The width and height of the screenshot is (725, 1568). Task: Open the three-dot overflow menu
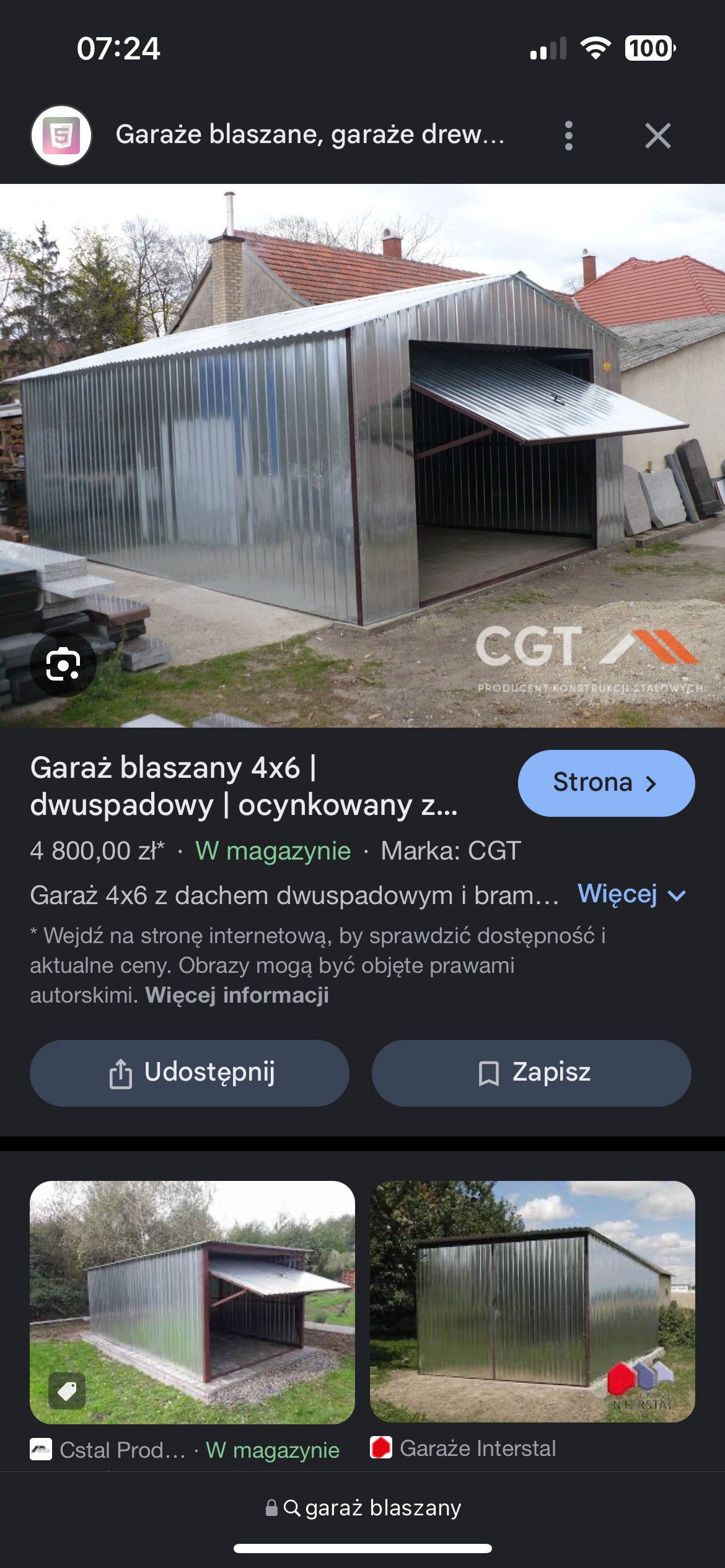coord(568,136)
